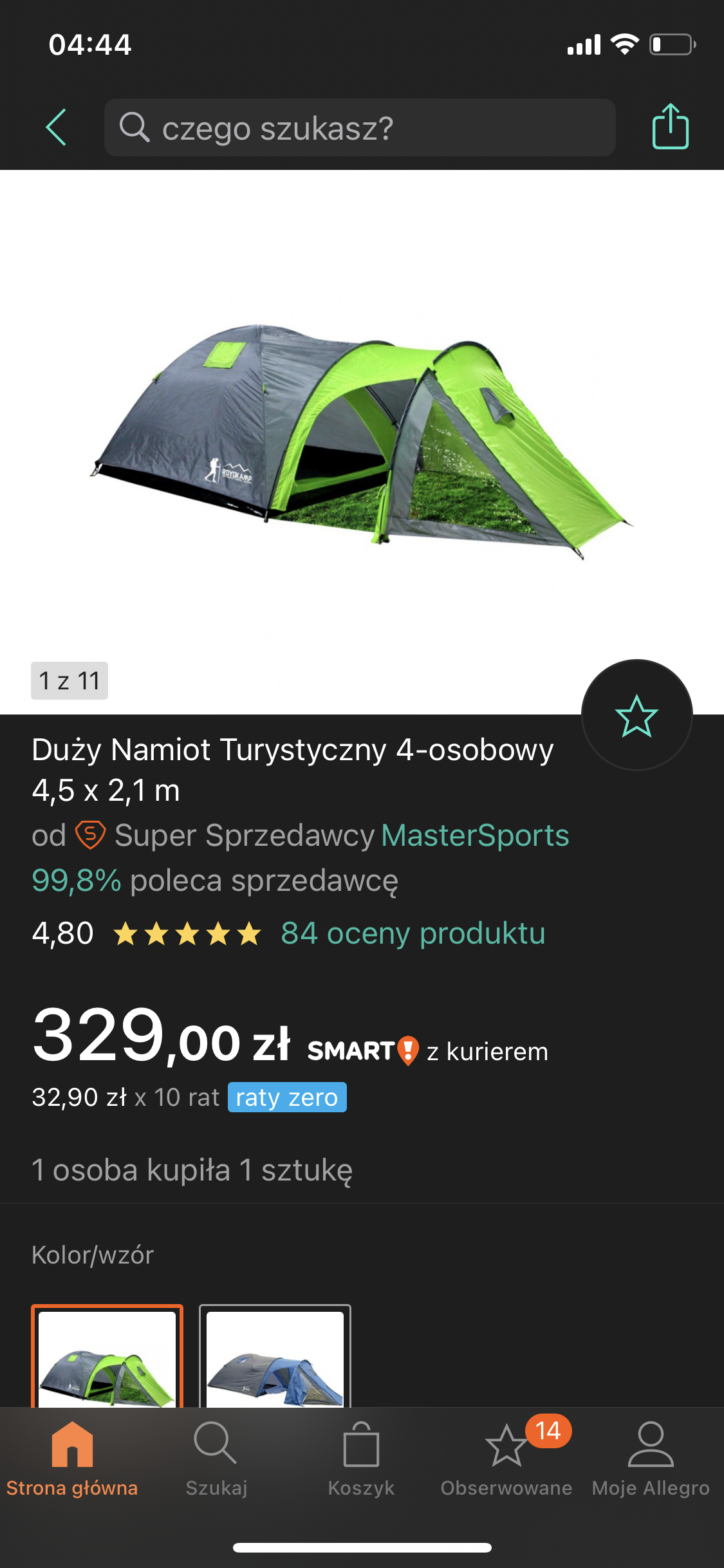Go to the Moje Allegro tab

click(651, 1459)
